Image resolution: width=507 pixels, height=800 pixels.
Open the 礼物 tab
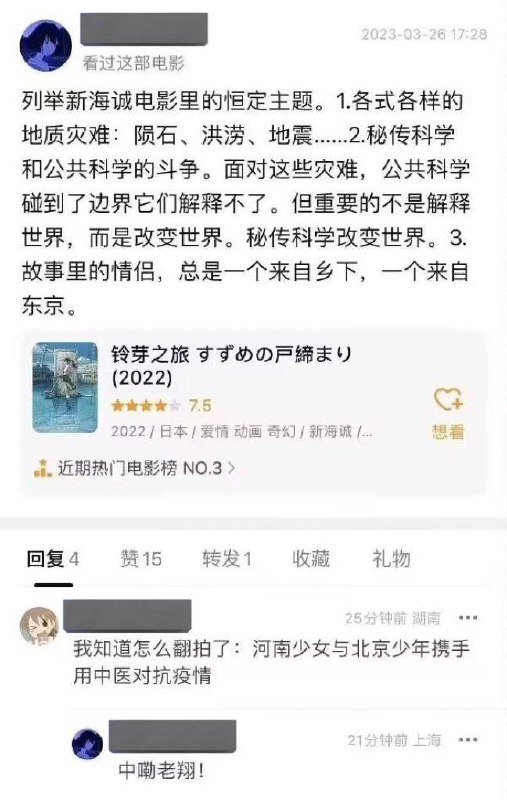(x=391, y=559)
